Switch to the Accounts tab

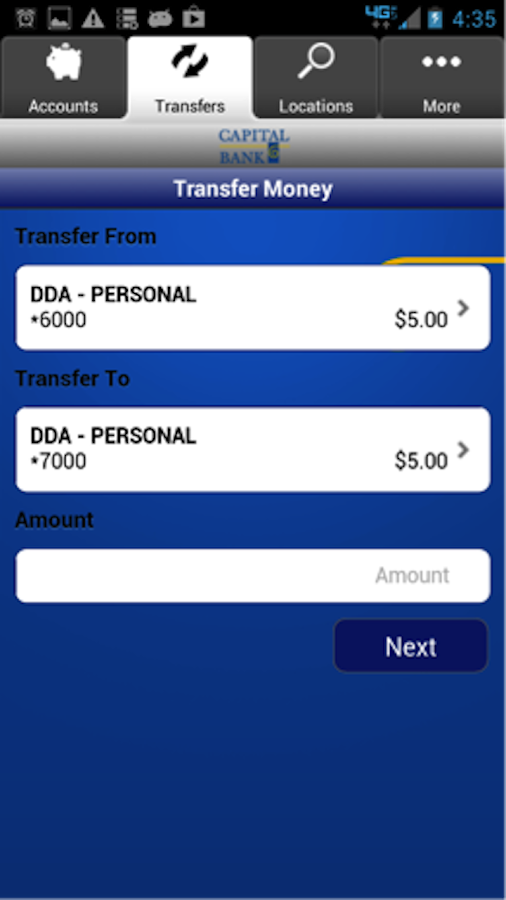point(63,77)
